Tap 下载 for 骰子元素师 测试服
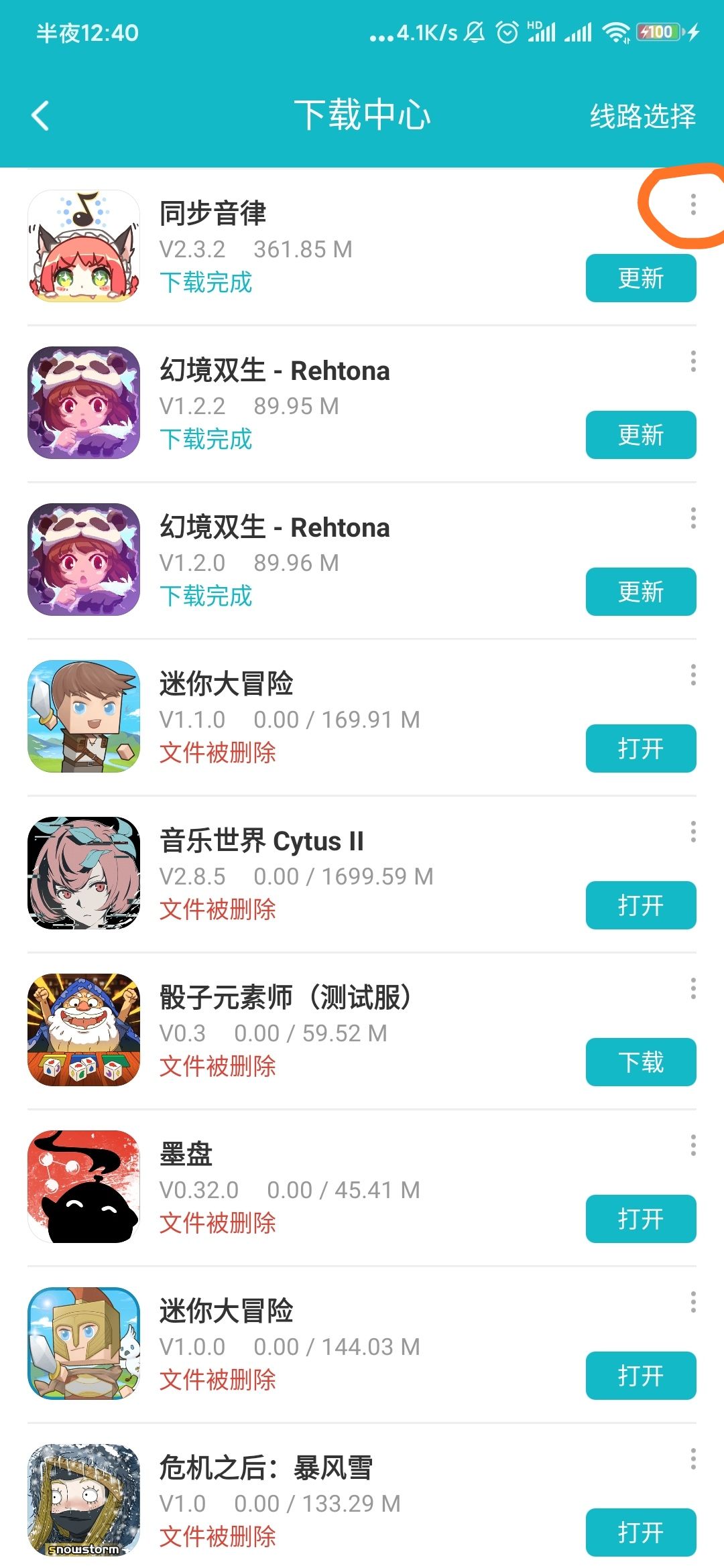This screenshot has height=1568, width=724. tap(640, 1061)
